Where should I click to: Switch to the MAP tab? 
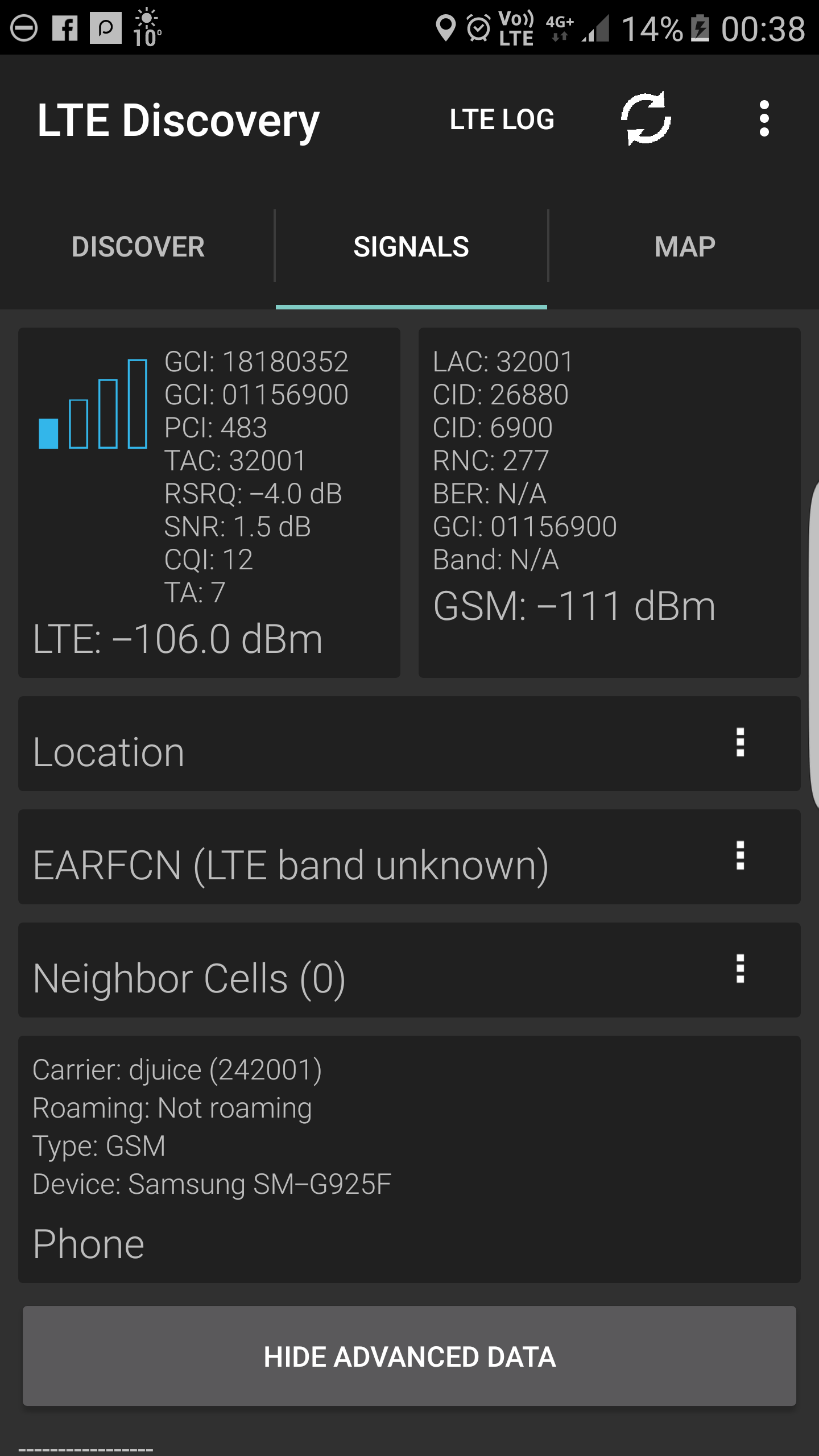tap(684, 246)
